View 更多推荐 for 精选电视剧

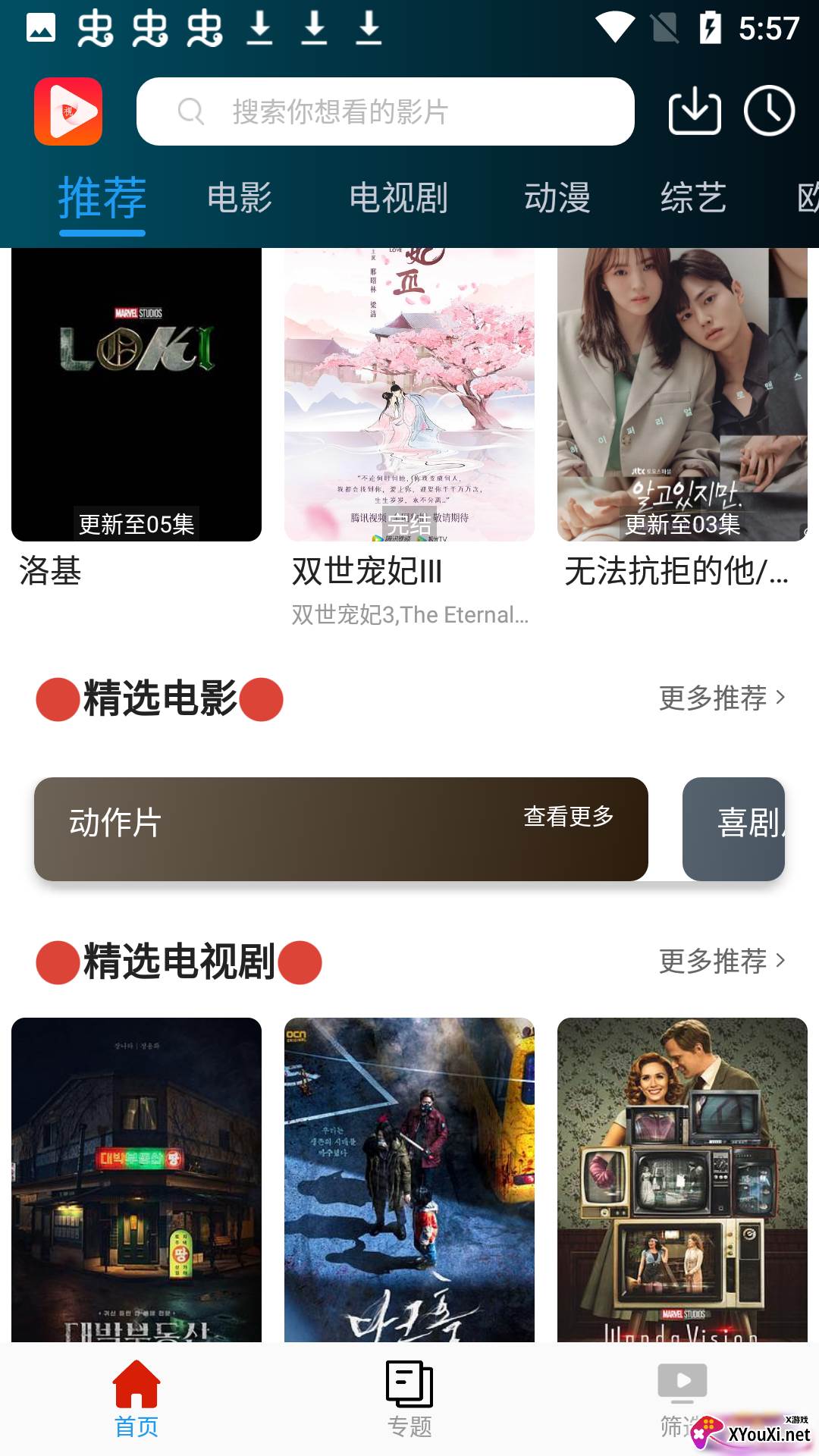point(721,961)
